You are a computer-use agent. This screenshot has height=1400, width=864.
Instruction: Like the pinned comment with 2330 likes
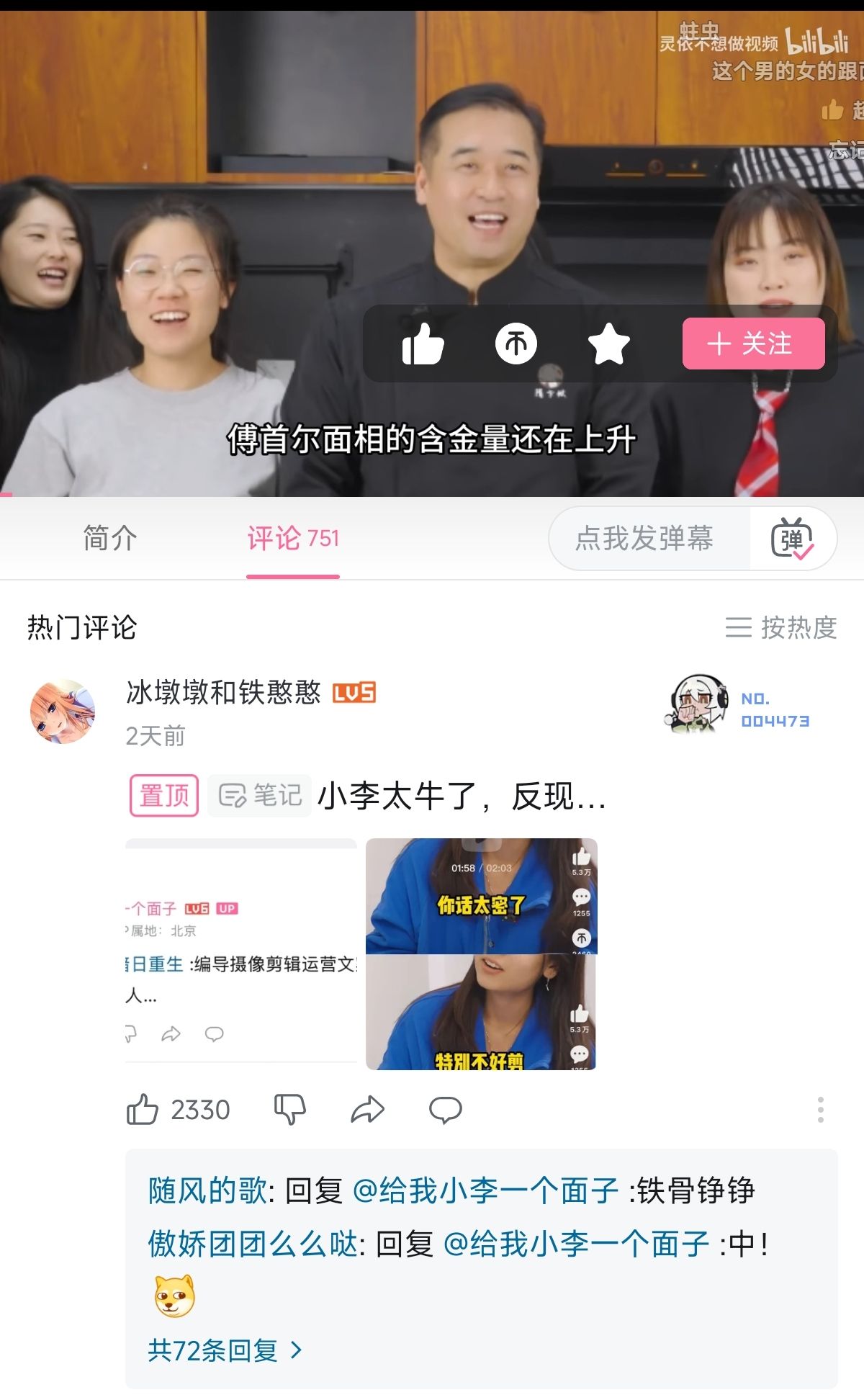[x=178, y=1110]
